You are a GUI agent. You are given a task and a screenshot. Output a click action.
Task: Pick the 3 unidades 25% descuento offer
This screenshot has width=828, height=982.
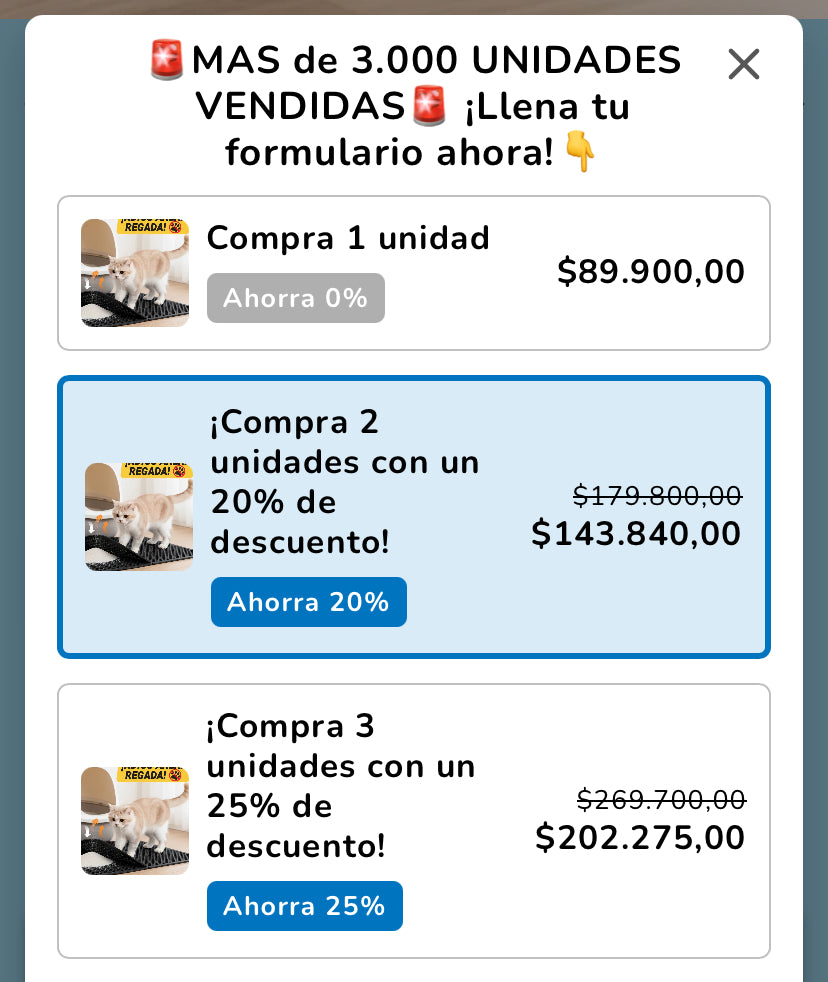[413, 821]
